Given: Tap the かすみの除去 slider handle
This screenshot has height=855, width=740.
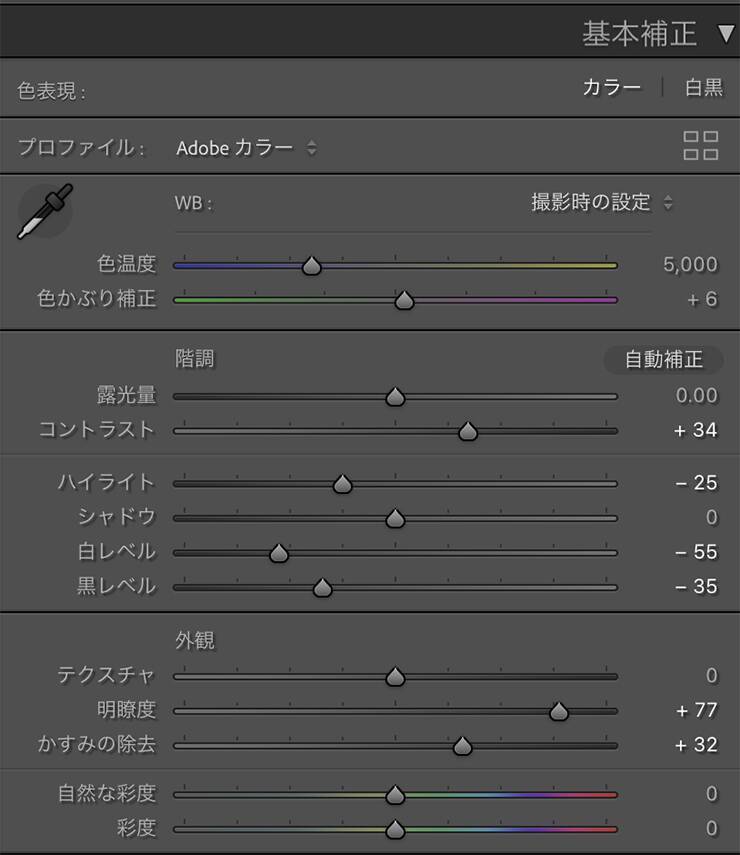Looking at the screenshot, I should pos(462,745).
